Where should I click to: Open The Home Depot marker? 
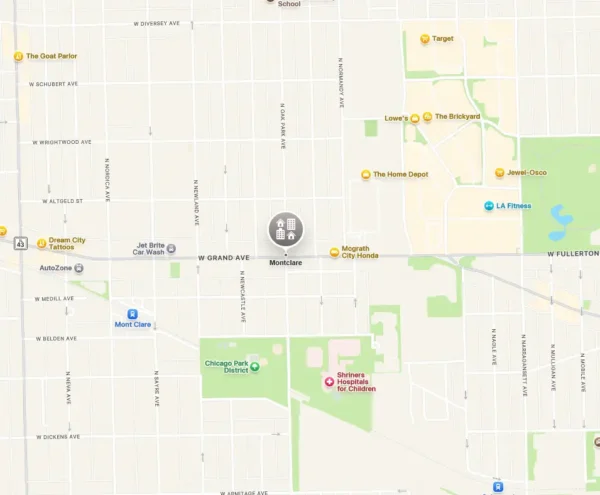coord(366,175)
